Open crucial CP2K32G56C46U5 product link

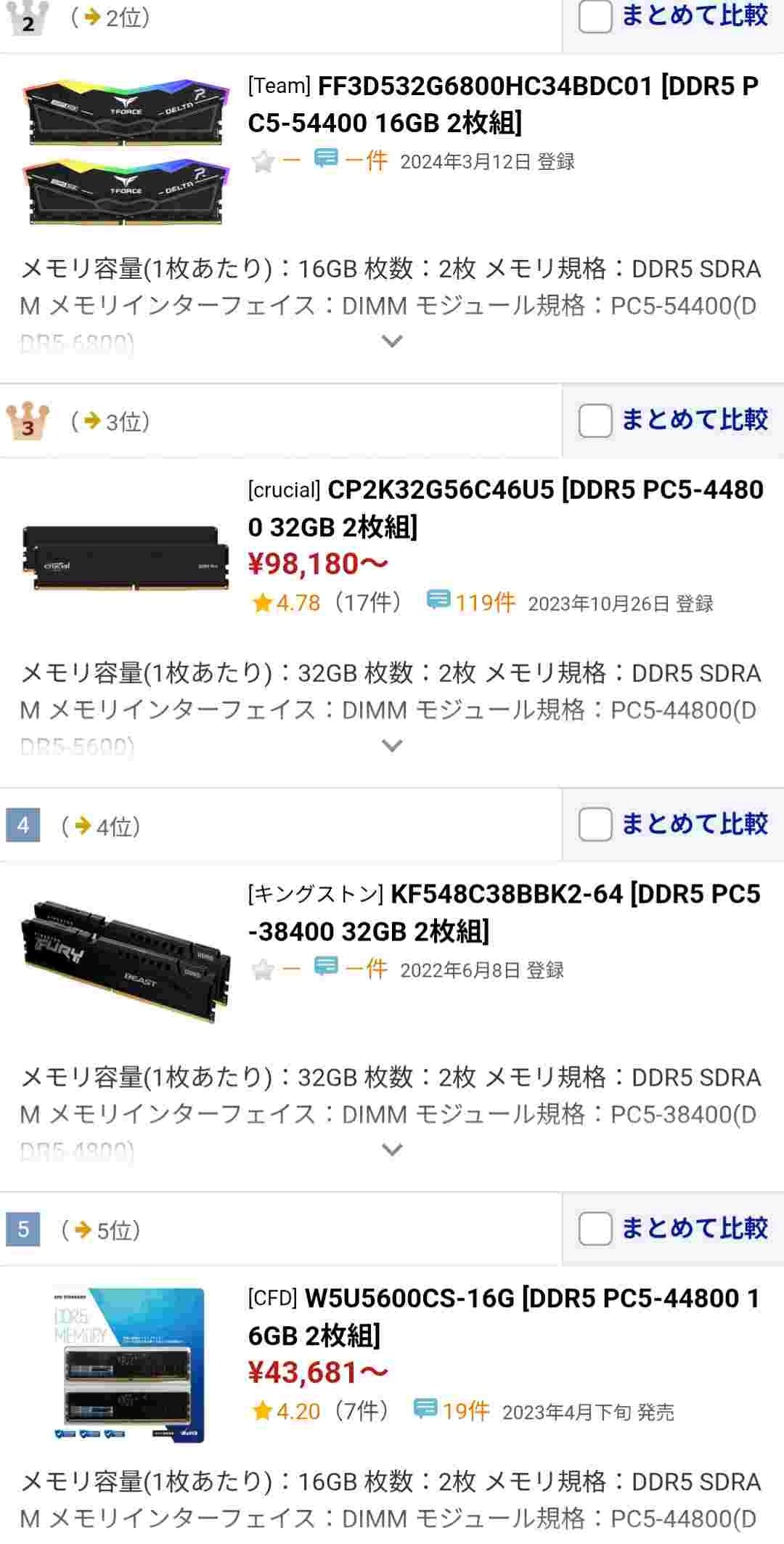[505, 508]
